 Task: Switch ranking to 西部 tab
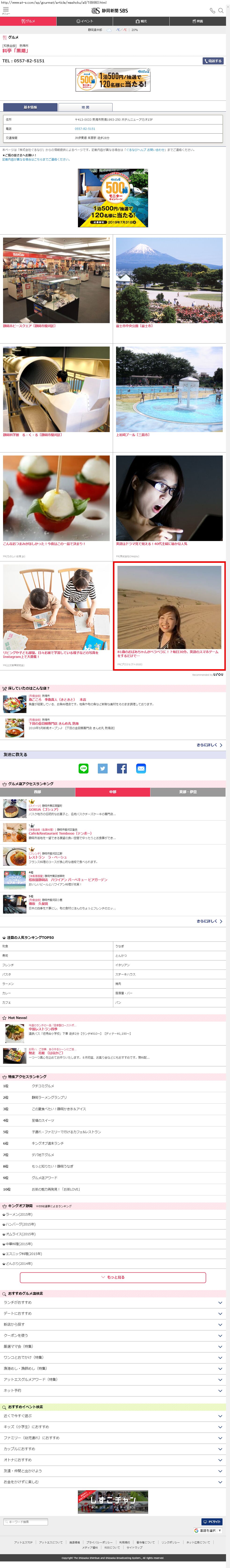[x=37, y=792]
